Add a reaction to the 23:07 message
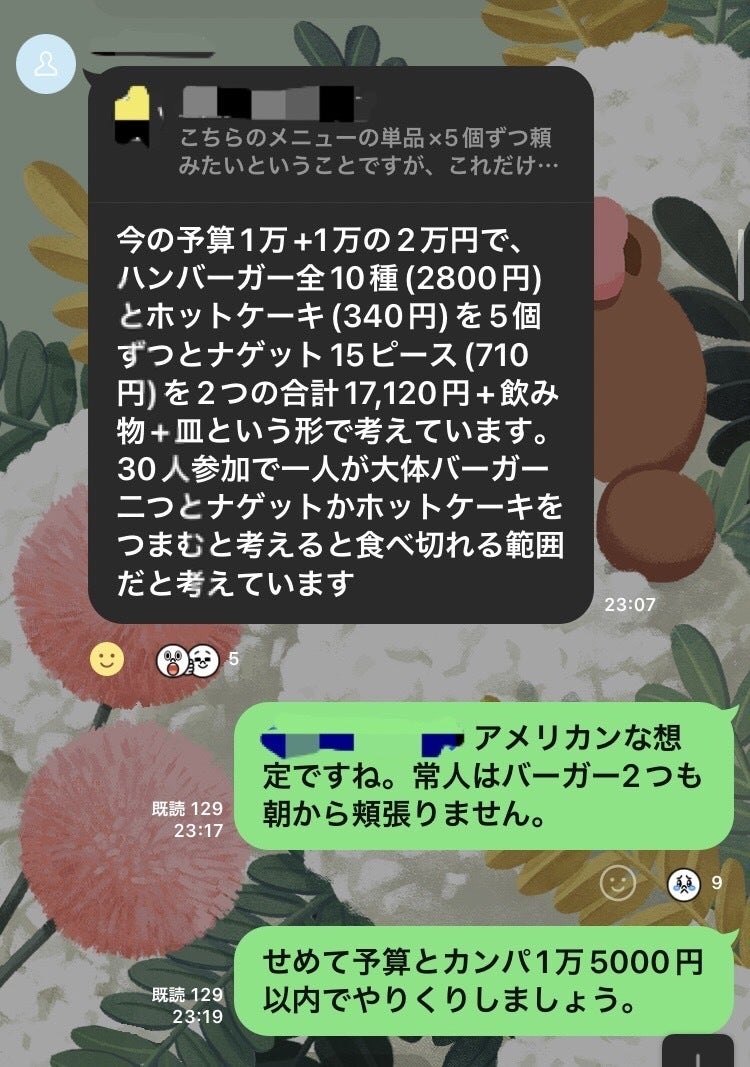The image size is (750, 1067). [107, 658]
